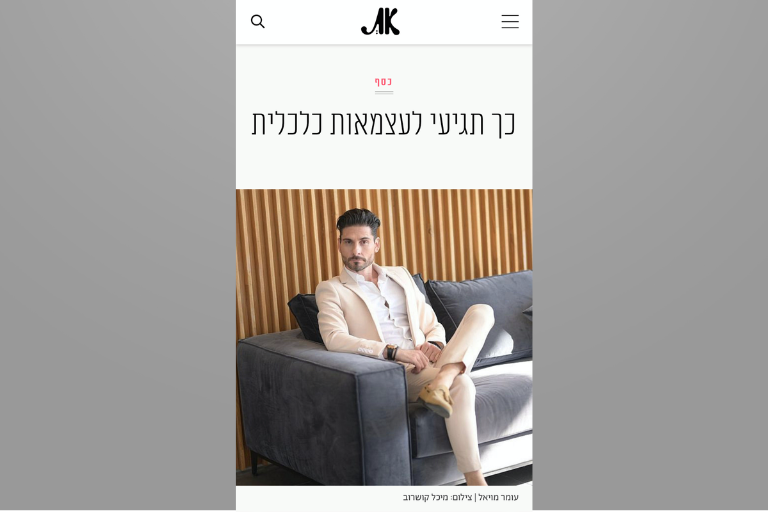This screenshot has width=768, height=512.
Task: Open the hamburger menu
Action: click(510, 21)
